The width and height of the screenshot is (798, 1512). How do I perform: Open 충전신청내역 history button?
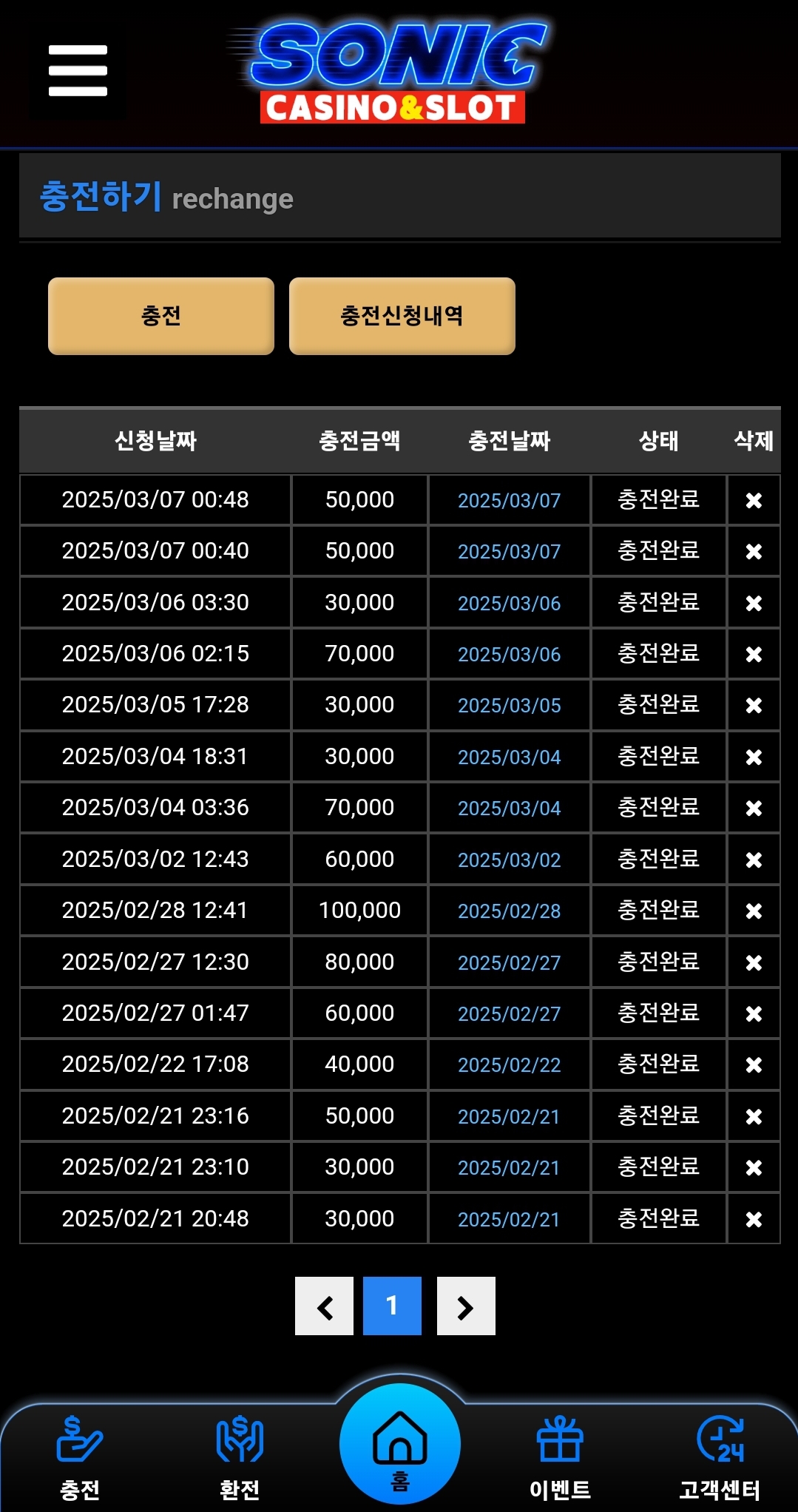coord(402,316)
